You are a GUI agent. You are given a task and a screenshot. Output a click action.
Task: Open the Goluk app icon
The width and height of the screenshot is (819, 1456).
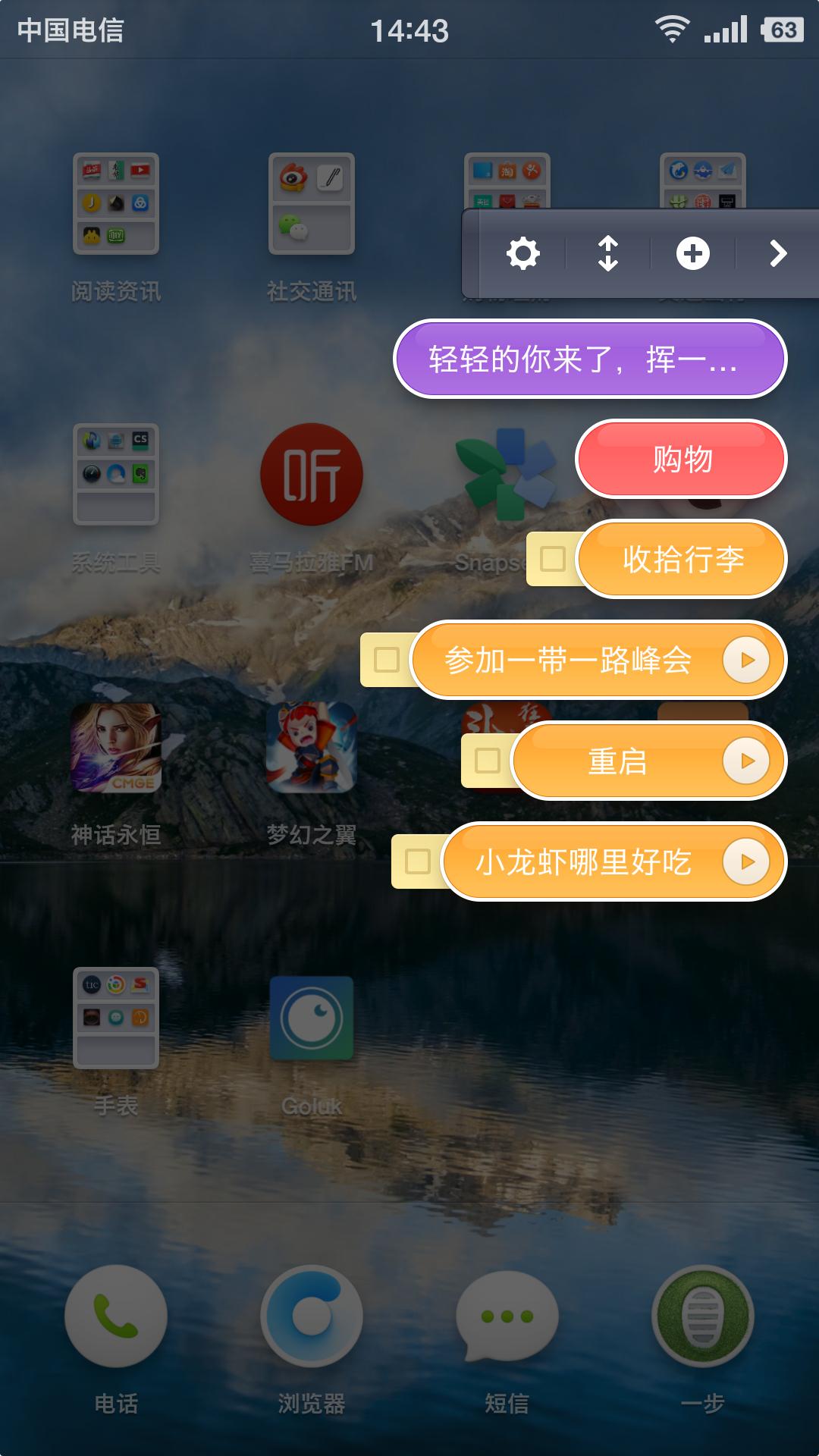[x=311, y=1020]
